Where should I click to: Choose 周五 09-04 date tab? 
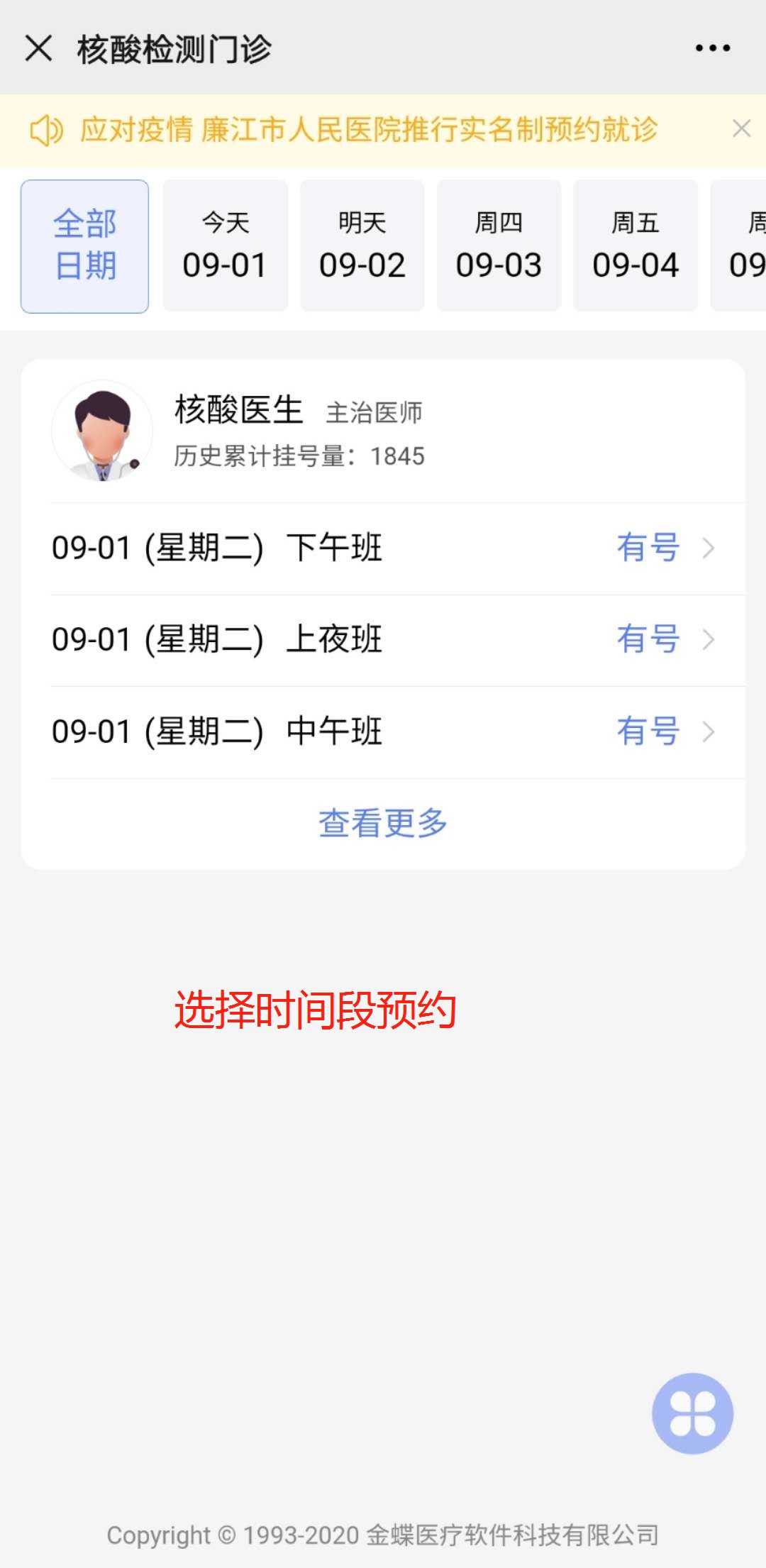coord(635,245)
